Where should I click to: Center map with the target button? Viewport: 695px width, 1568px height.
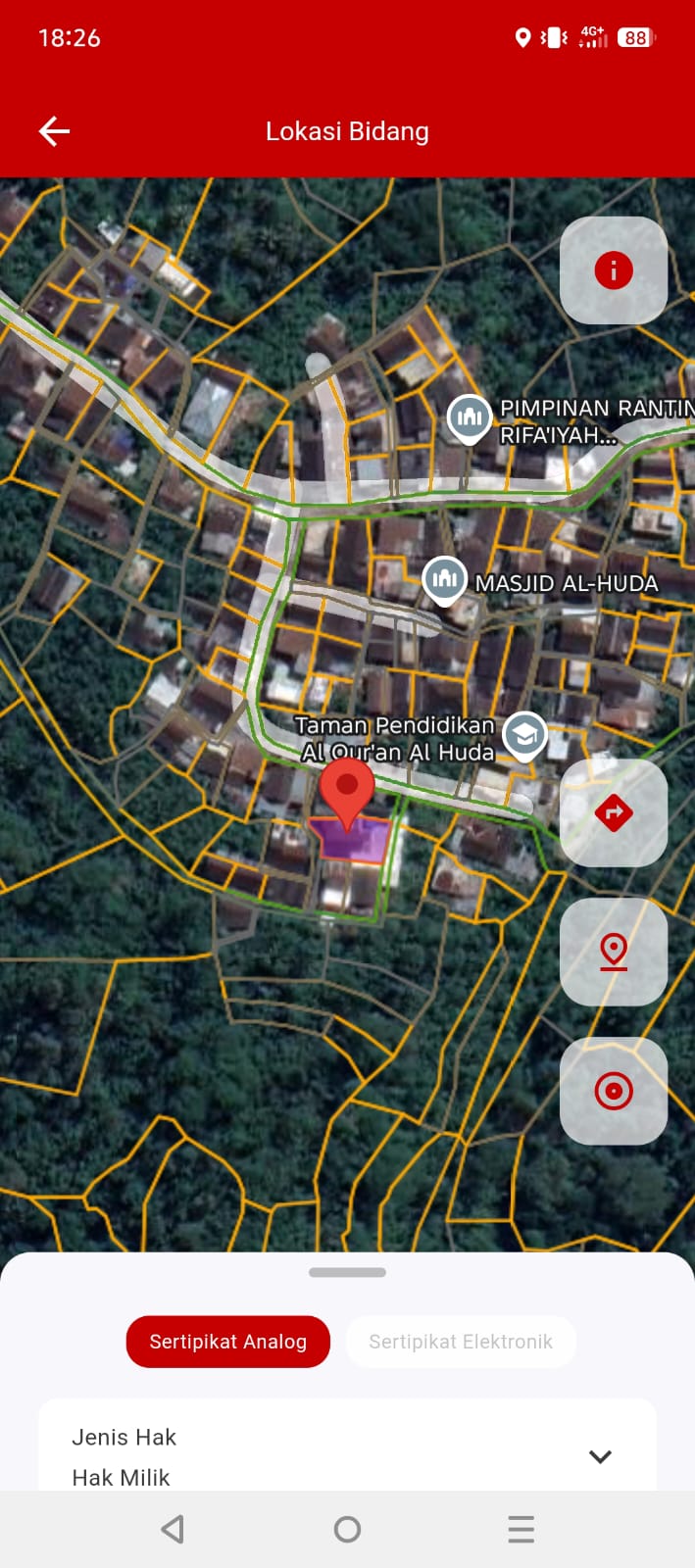coord(614,1091)
